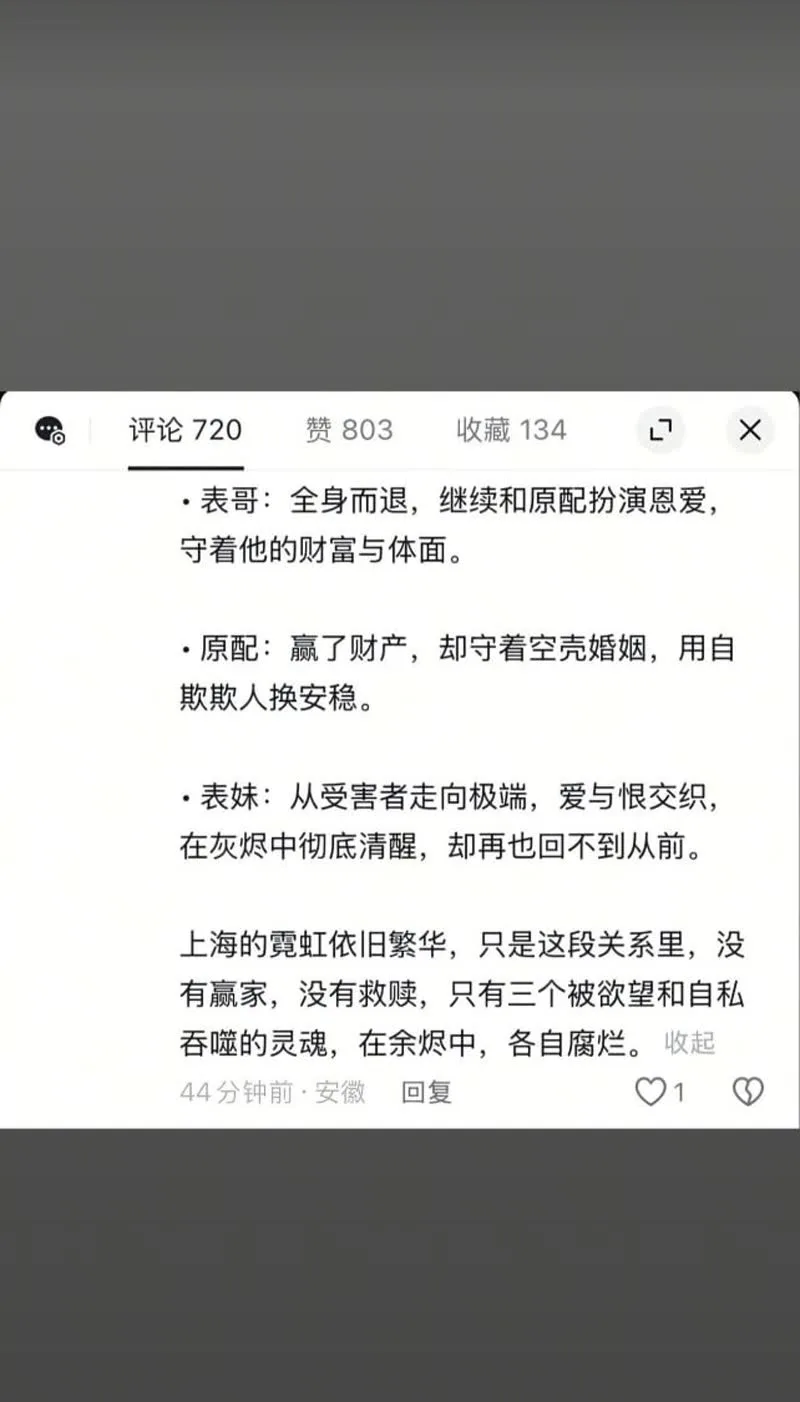Reply to the comment via 回复
Image resolution: width=800 pixels, height=1402 pixels.
427,1092
